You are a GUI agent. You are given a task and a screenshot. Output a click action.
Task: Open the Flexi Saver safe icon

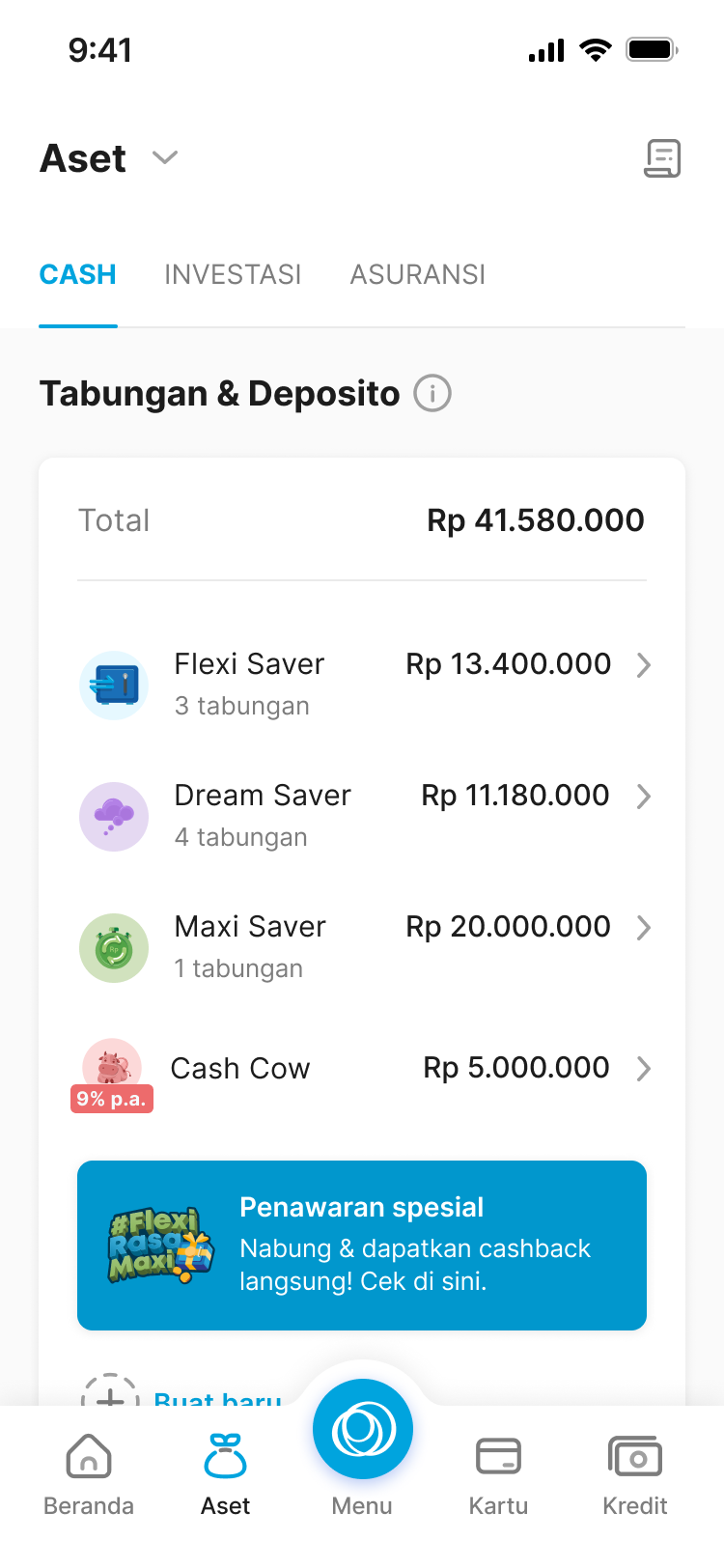click(x=114, y=685)
